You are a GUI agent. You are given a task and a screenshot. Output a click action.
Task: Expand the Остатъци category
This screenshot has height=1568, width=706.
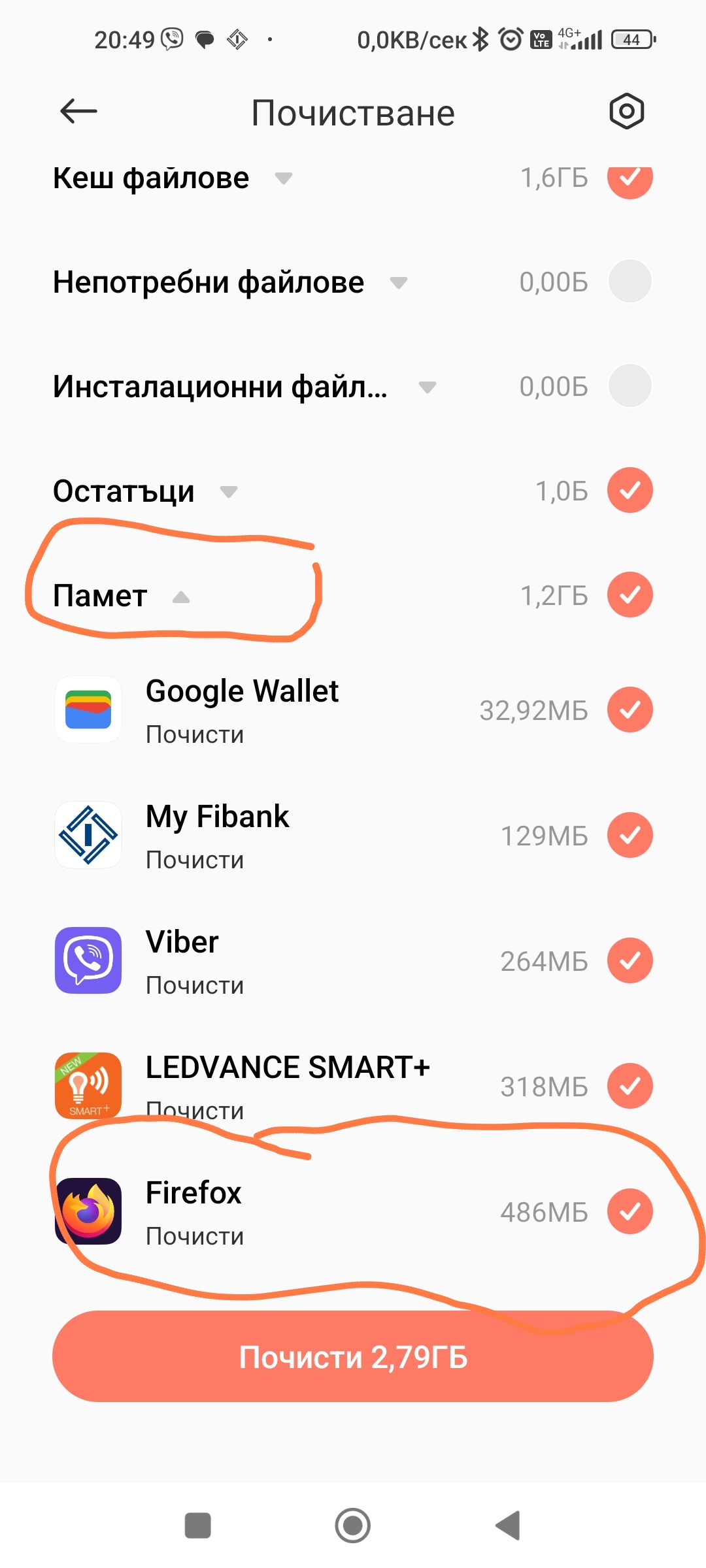pyautogui.click(x=227, y=493)
